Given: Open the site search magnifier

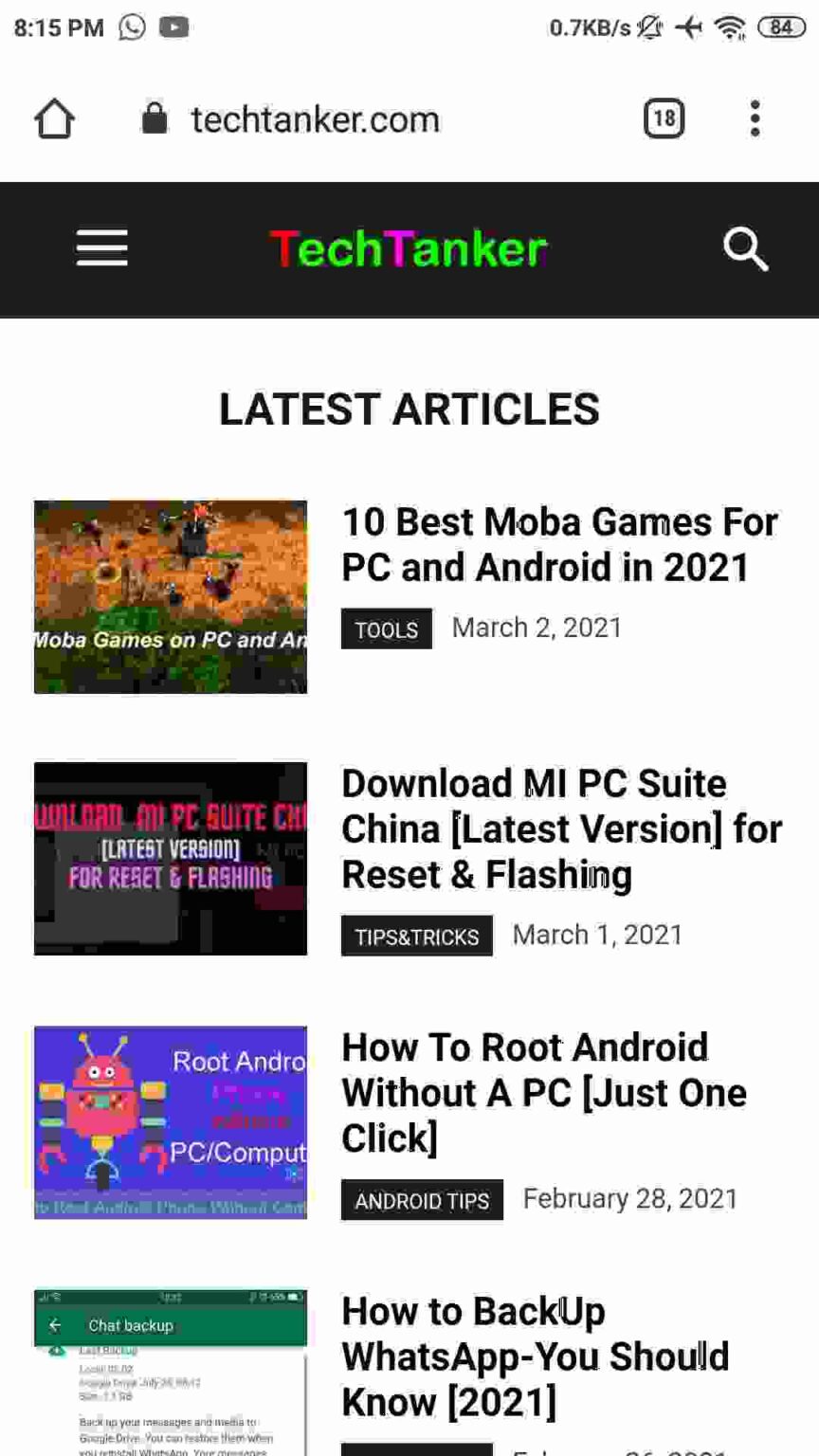Looking at the screenshot, I should click(x=745, y=249).
